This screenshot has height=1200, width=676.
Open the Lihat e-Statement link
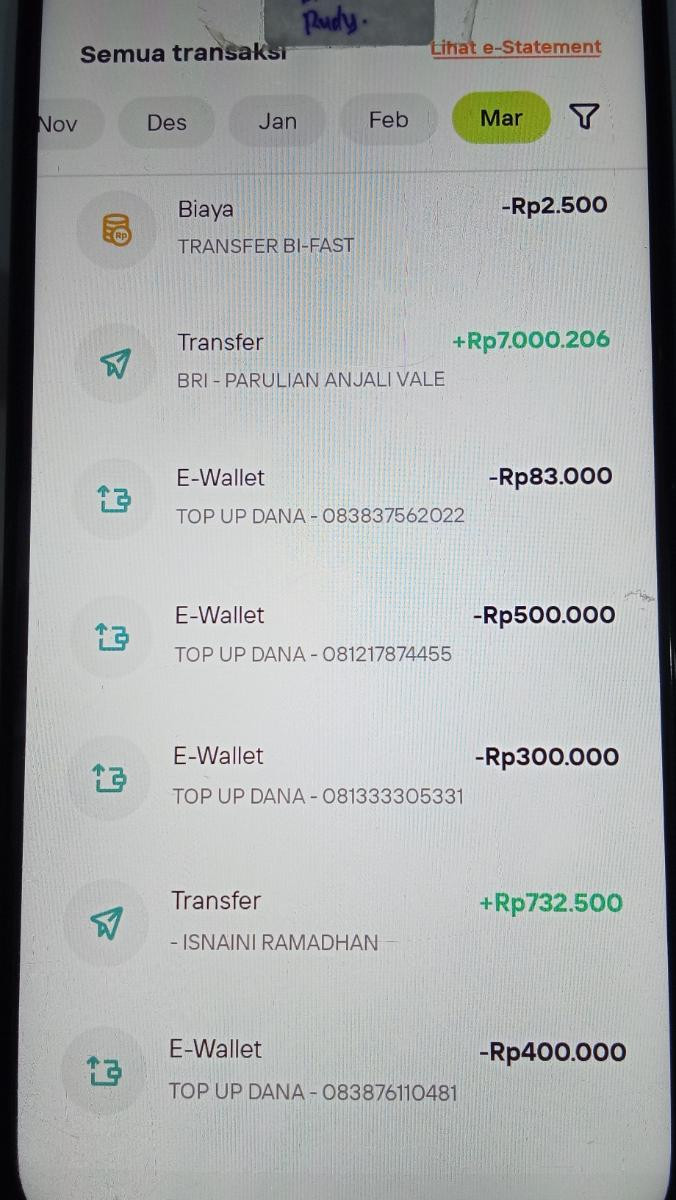click(516, 47)
